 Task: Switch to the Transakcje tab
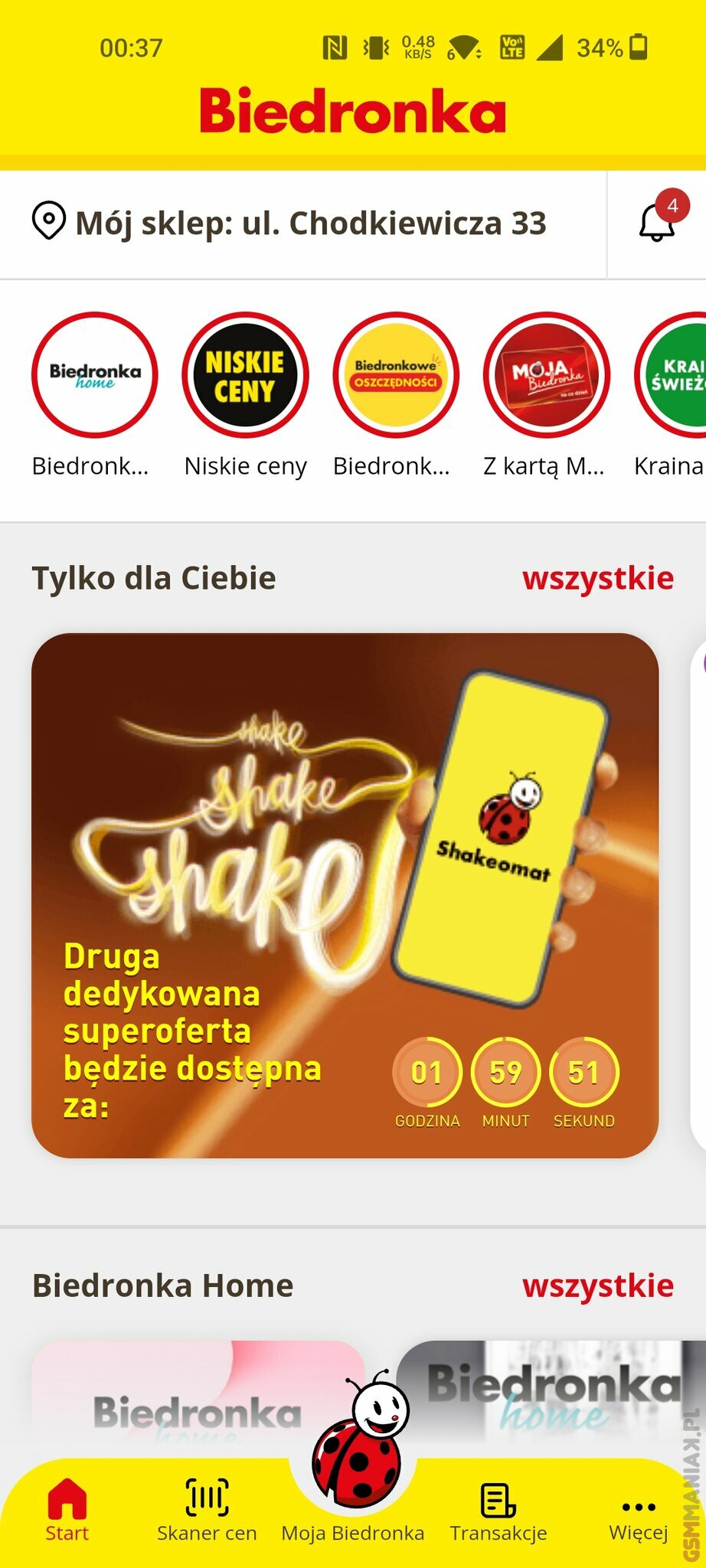[498, 1511]
